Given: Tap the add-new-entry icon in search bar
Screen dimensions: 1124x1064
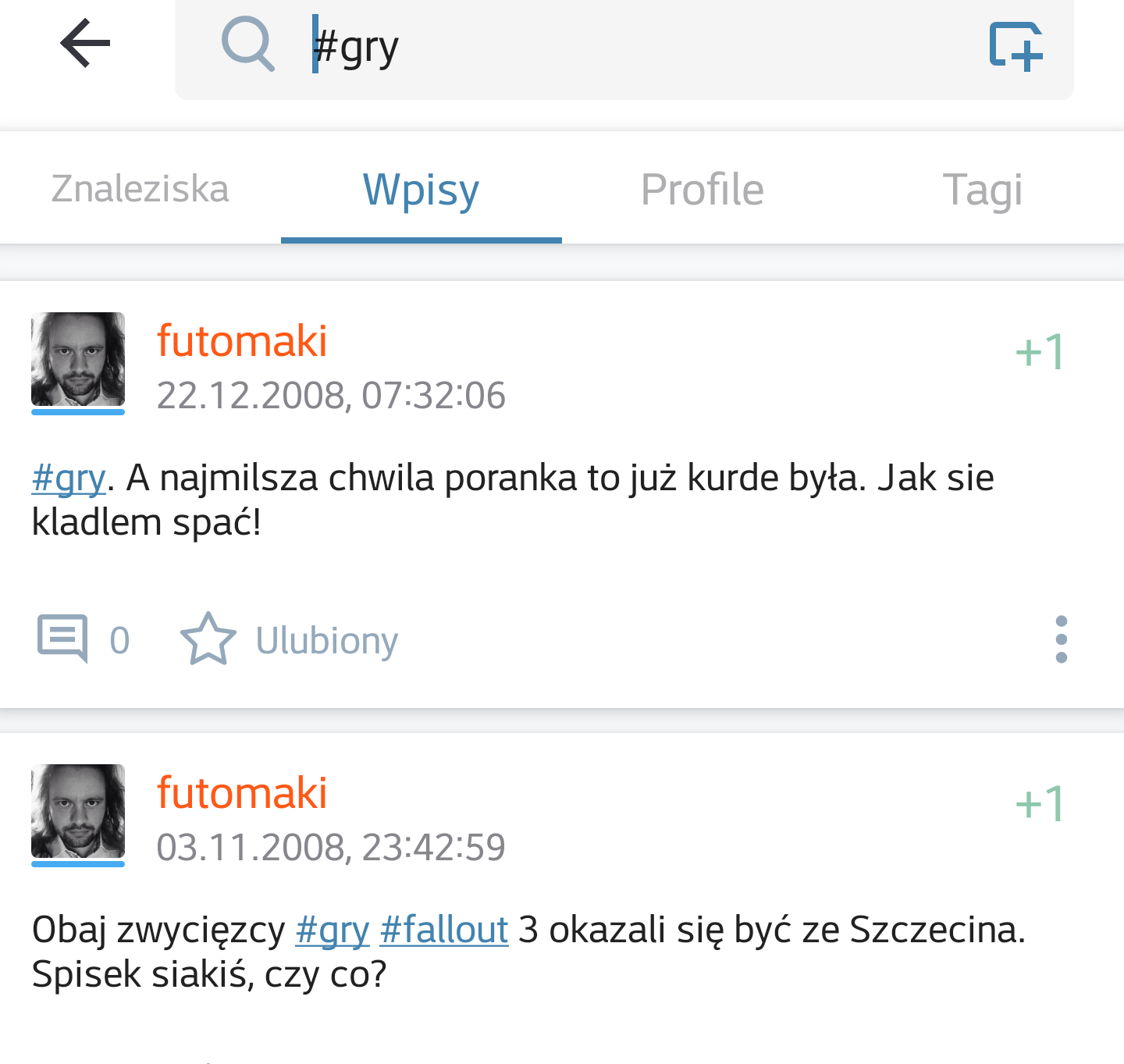Looking at the screenshot, I should pos(1016,47).
